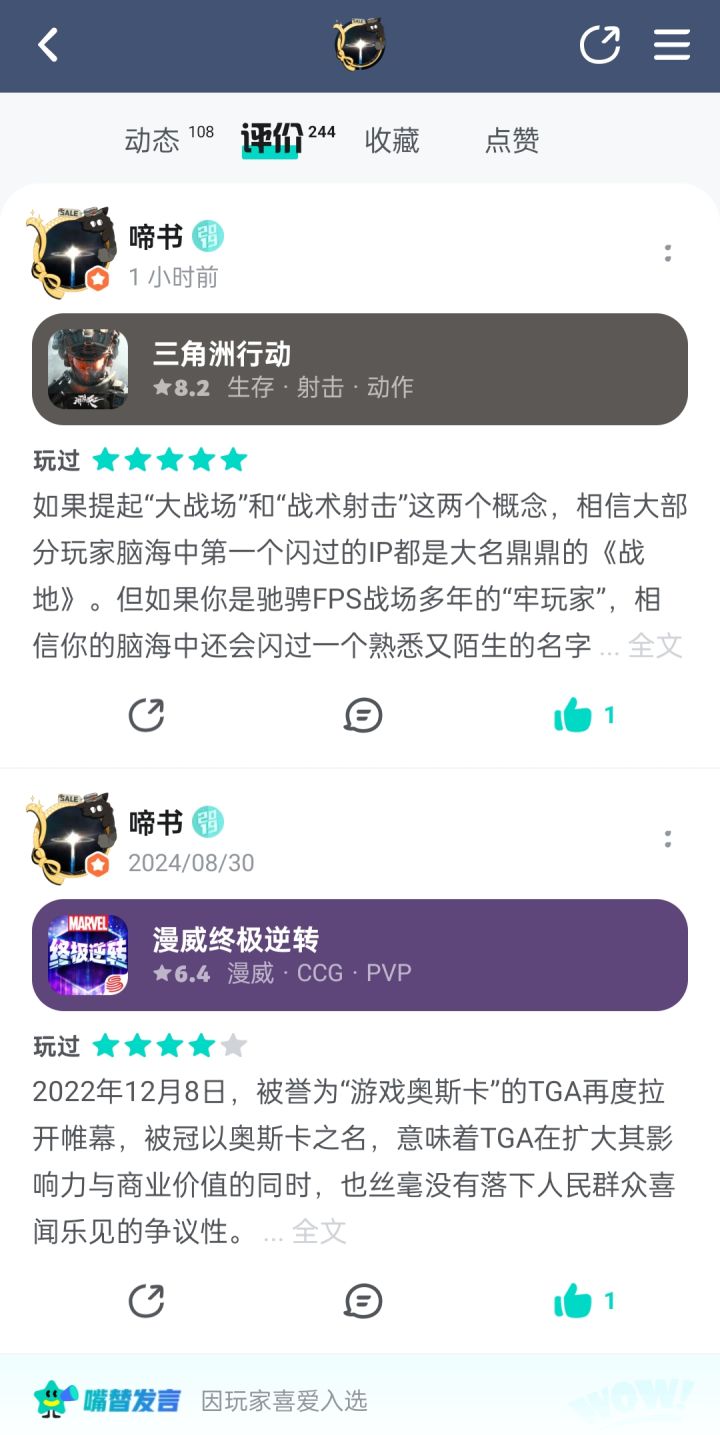720x1435 pixels.
Task: Share the 三角洲行动 review
Action: pos(146,714)
